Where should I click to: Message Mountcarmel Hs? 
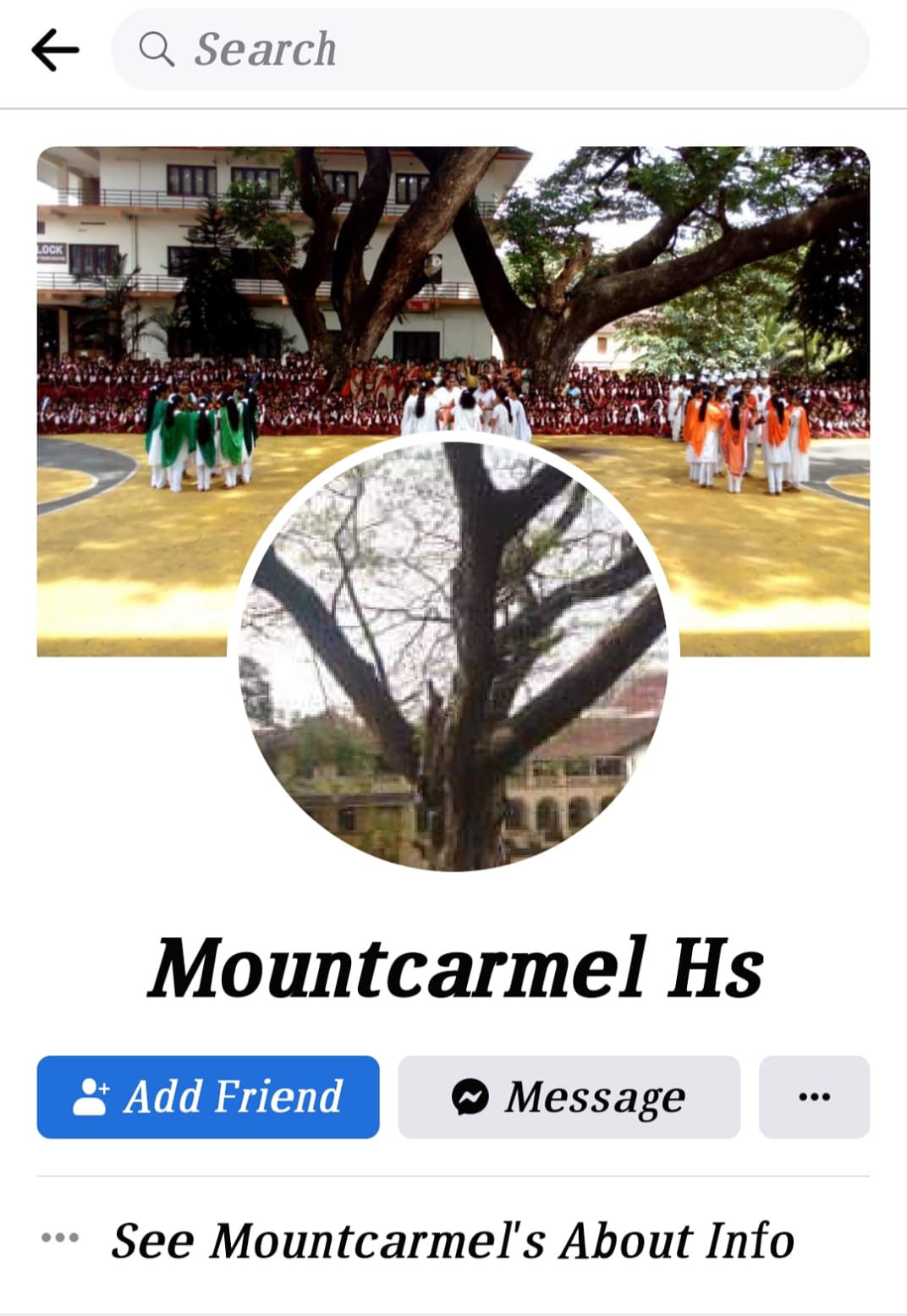pyautogui.click(x=569, y=1097)
